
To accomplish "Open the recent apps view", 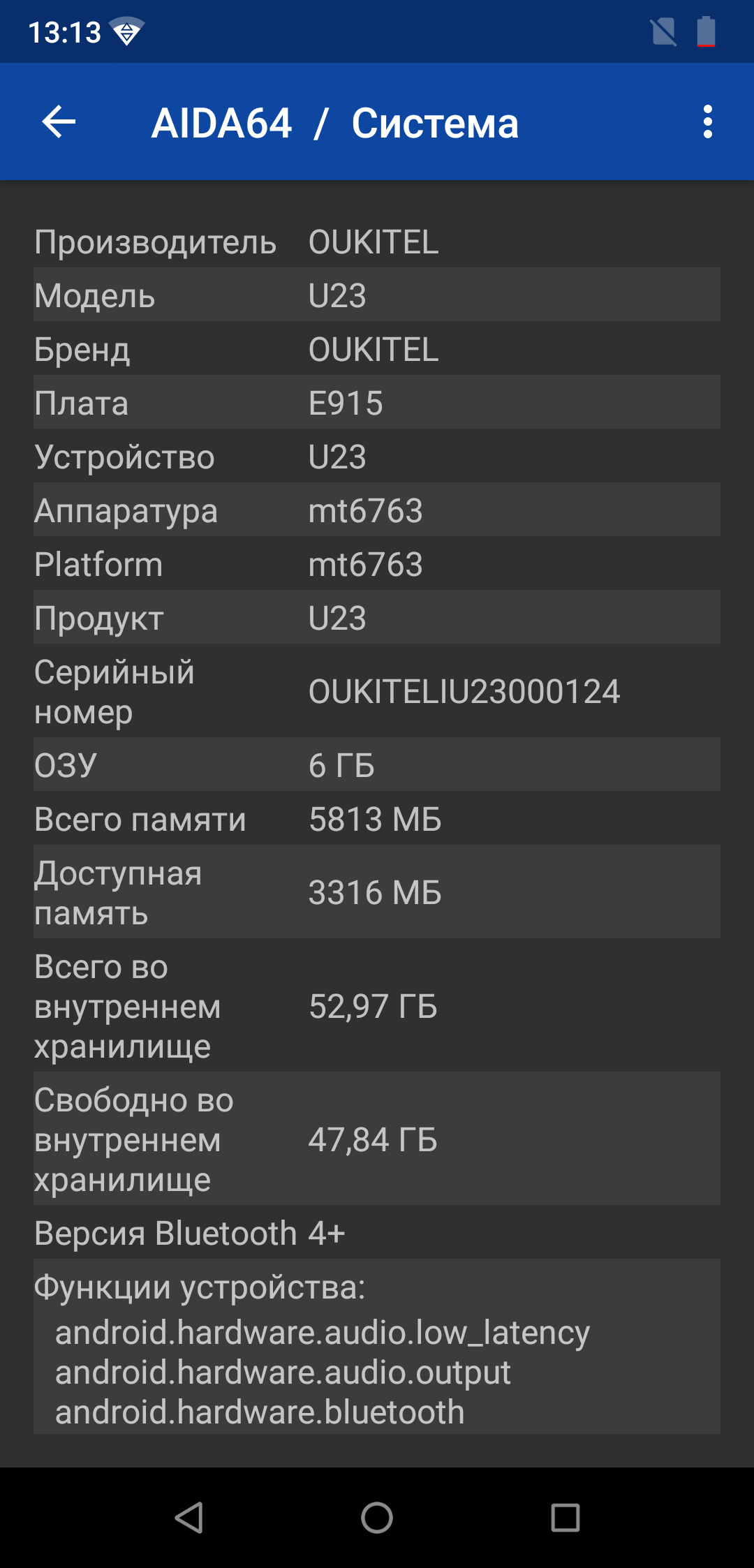I will pos(565,1518).
